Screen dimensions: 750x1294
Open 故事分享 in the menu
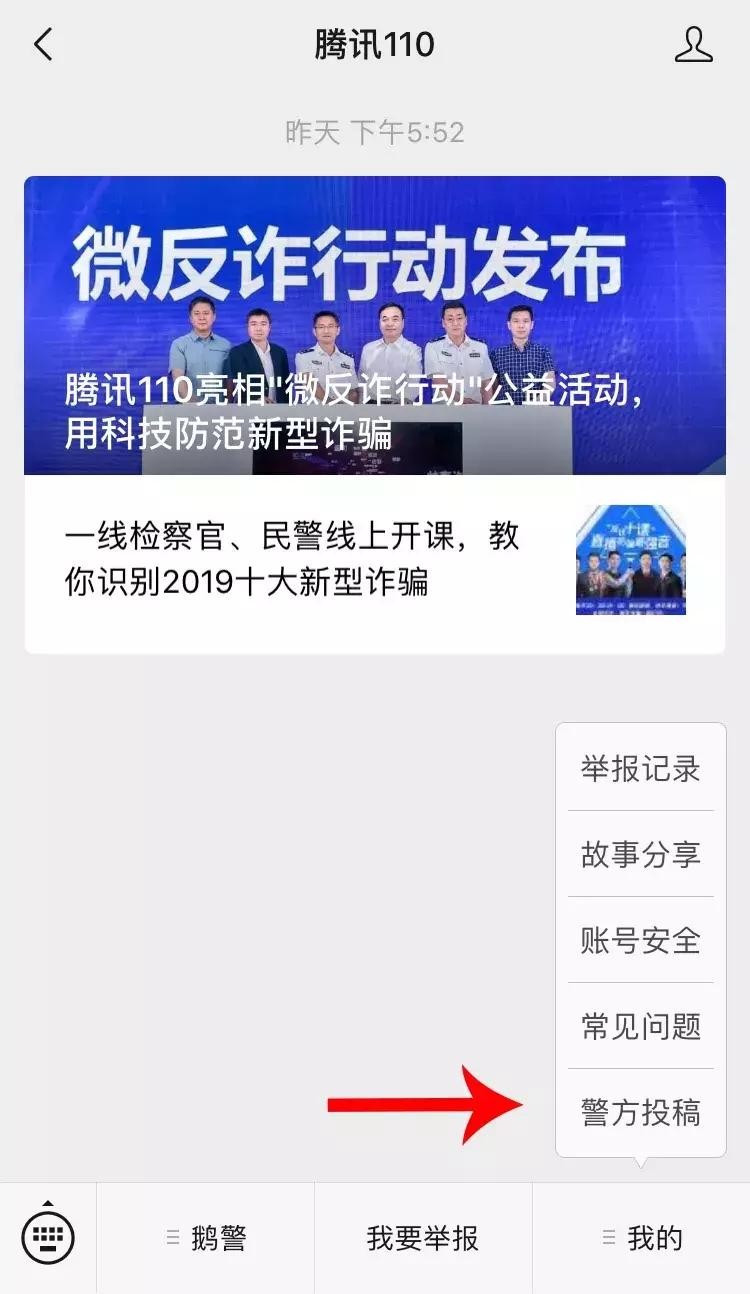640,854
